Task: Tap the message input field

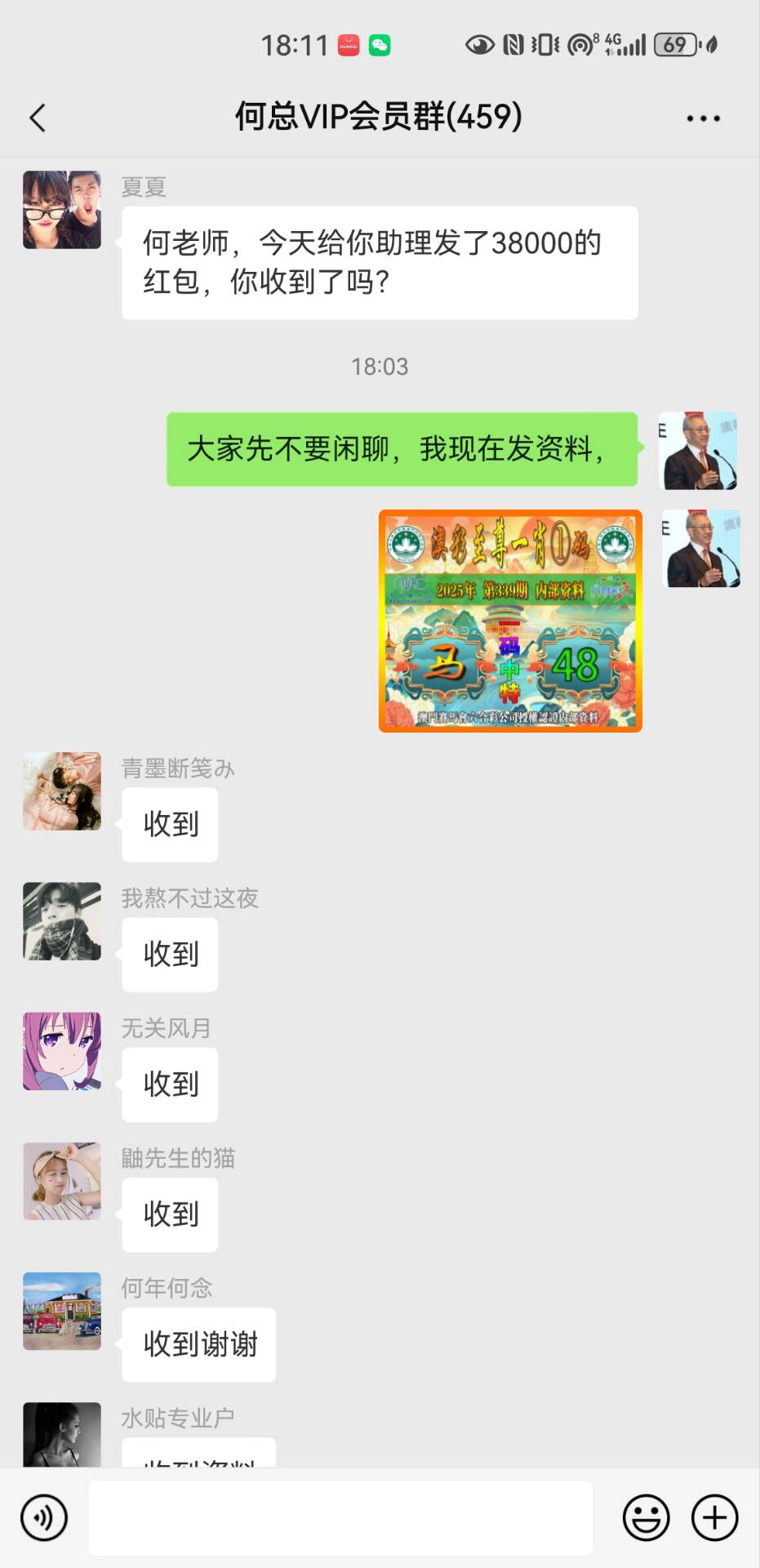Action: pos(340,1518)
